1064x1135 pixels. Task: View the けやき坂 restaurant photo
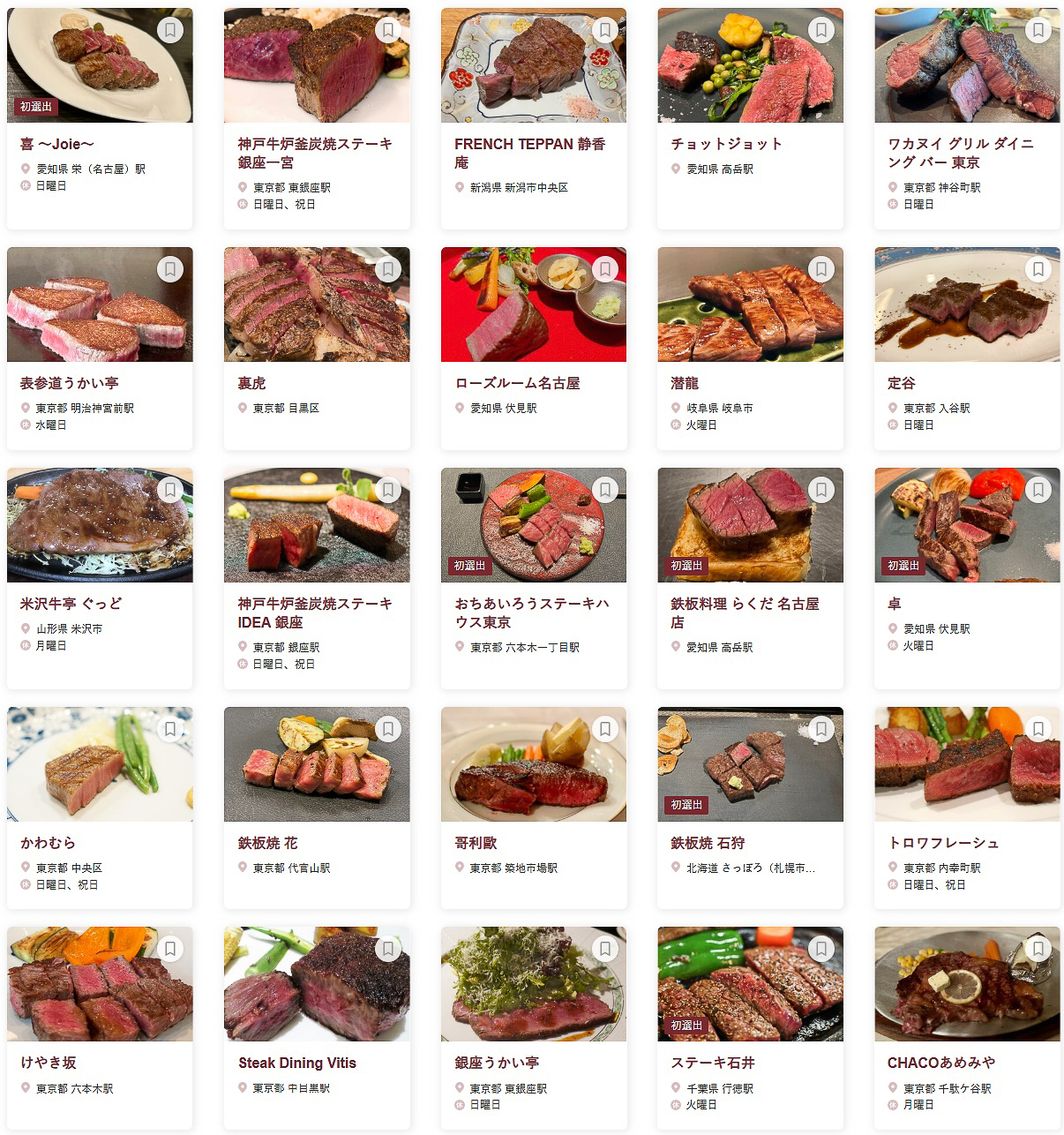click(x=99, y=984)
